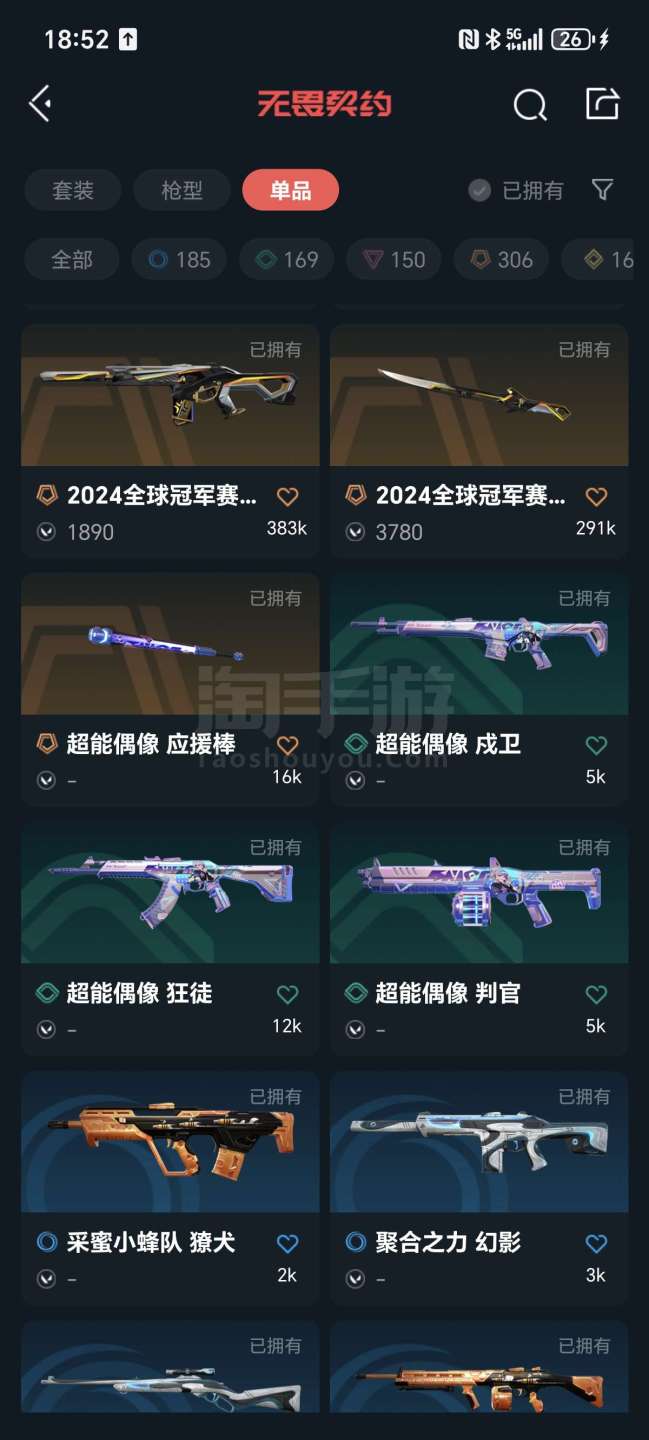This screenshot has height=1440, width=649.
Task: Like the 聚合之力 幻影 skin
Action: (x=596, y=1243)
